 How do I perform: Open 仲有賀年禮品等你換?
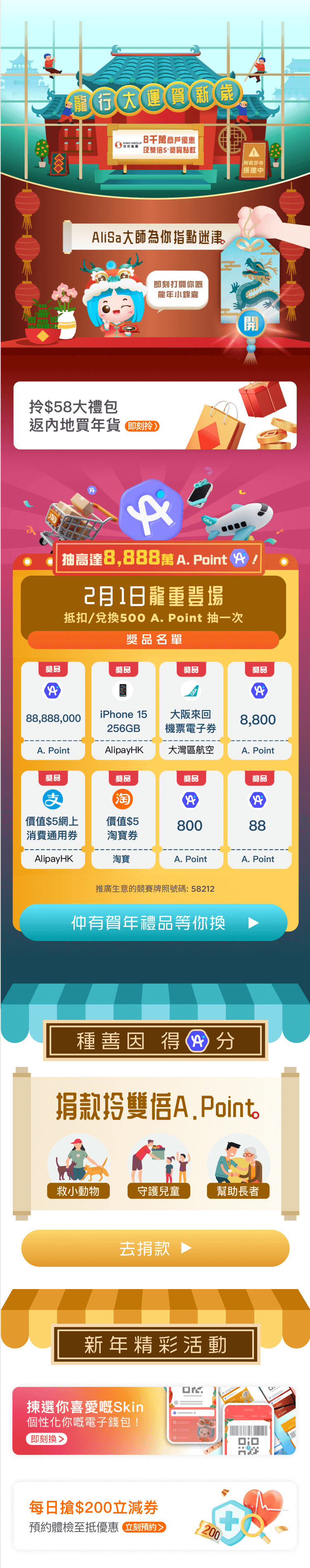pyautogui.click(x=153, y=922)
